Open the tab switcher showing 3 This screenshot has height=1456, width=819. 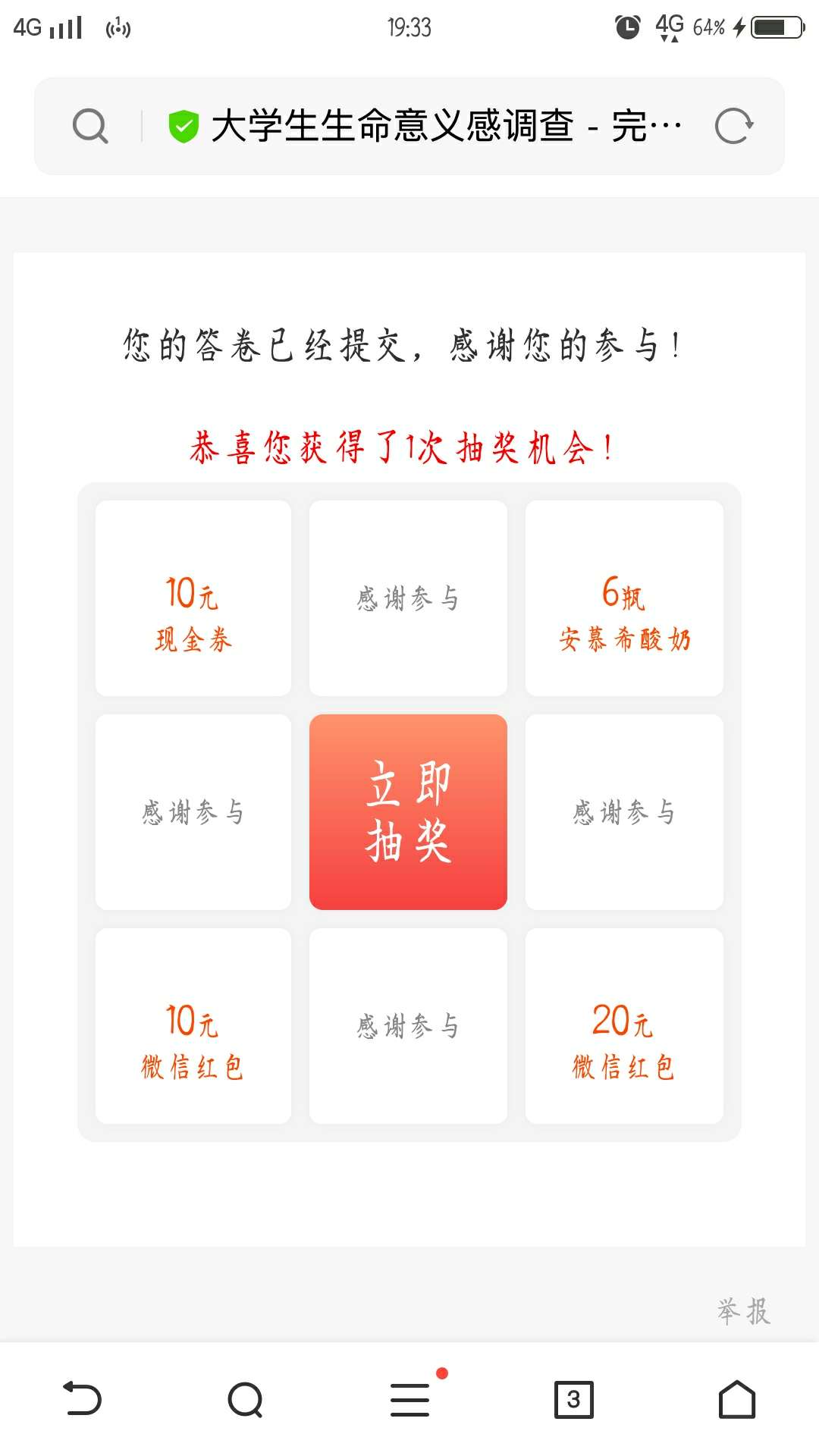point(573,1399)
